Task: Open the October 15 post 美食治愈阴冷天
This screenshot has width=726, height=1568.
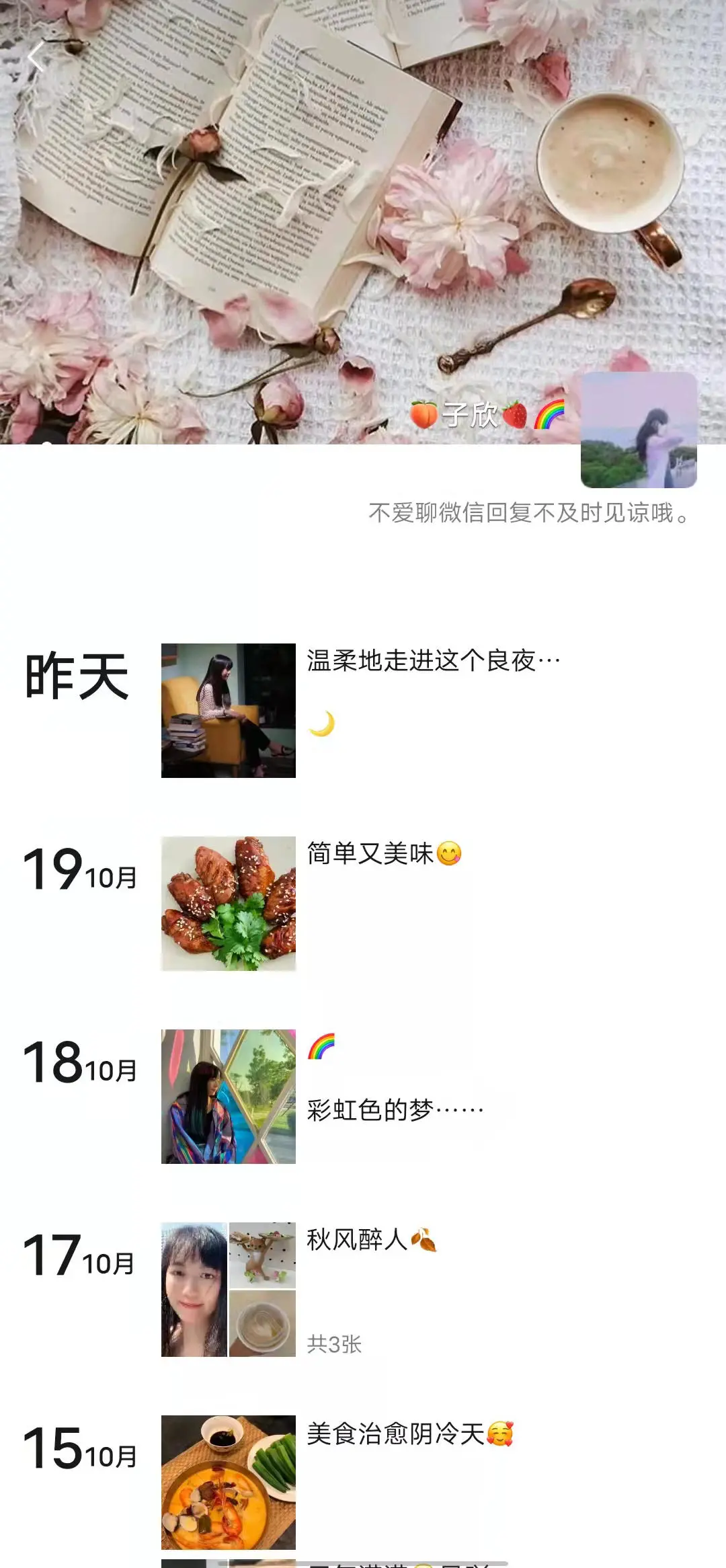Action: (229, 1482)
